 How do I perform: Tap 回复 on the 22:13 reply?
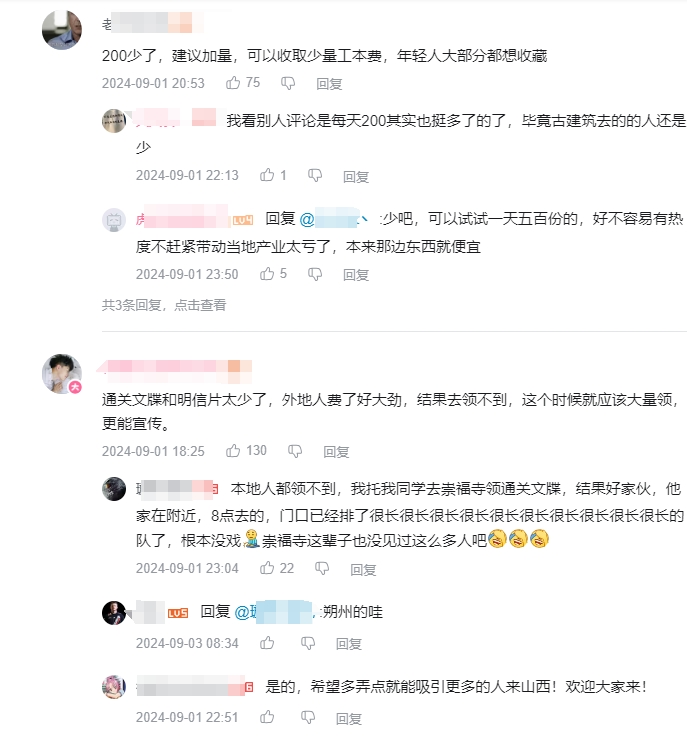(x=356, y=176)
